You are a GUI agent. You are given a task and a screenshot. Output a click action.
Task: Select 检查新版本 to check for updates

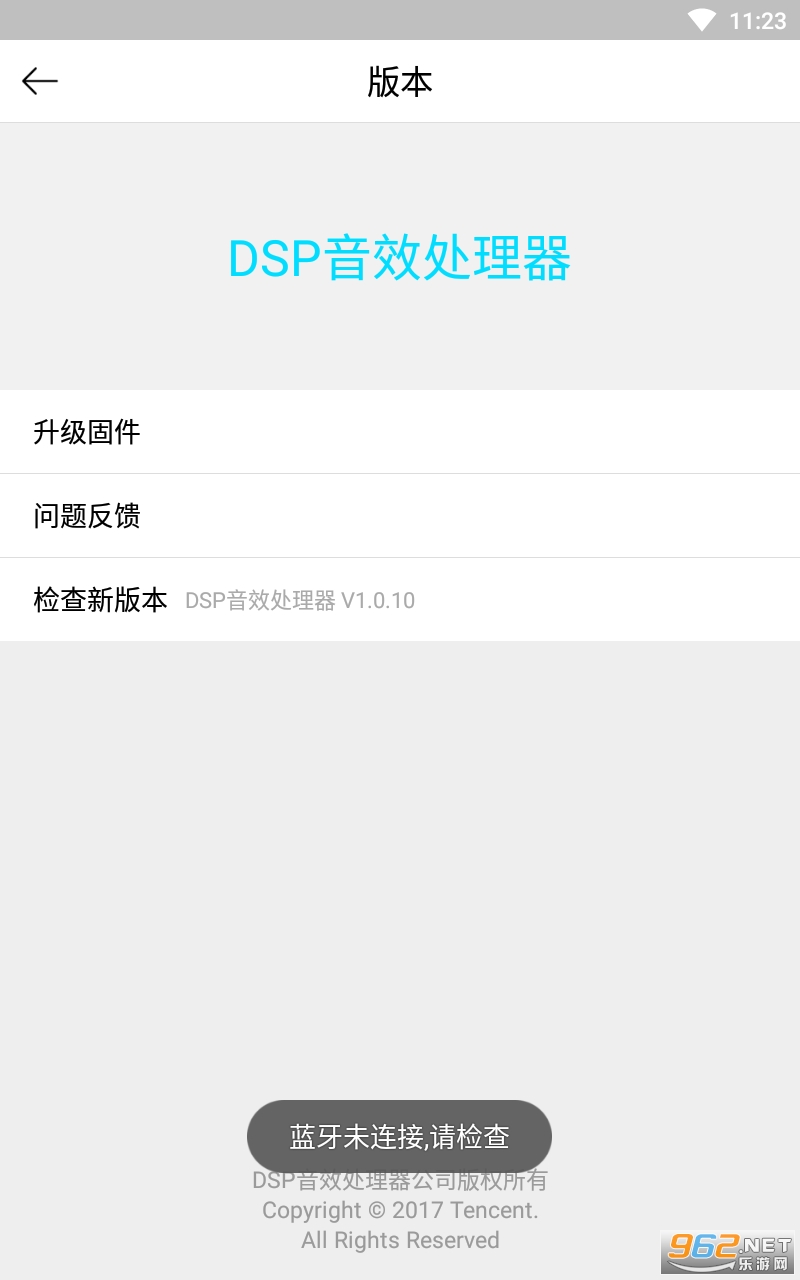pyautogui.click(x=400, y=600)
